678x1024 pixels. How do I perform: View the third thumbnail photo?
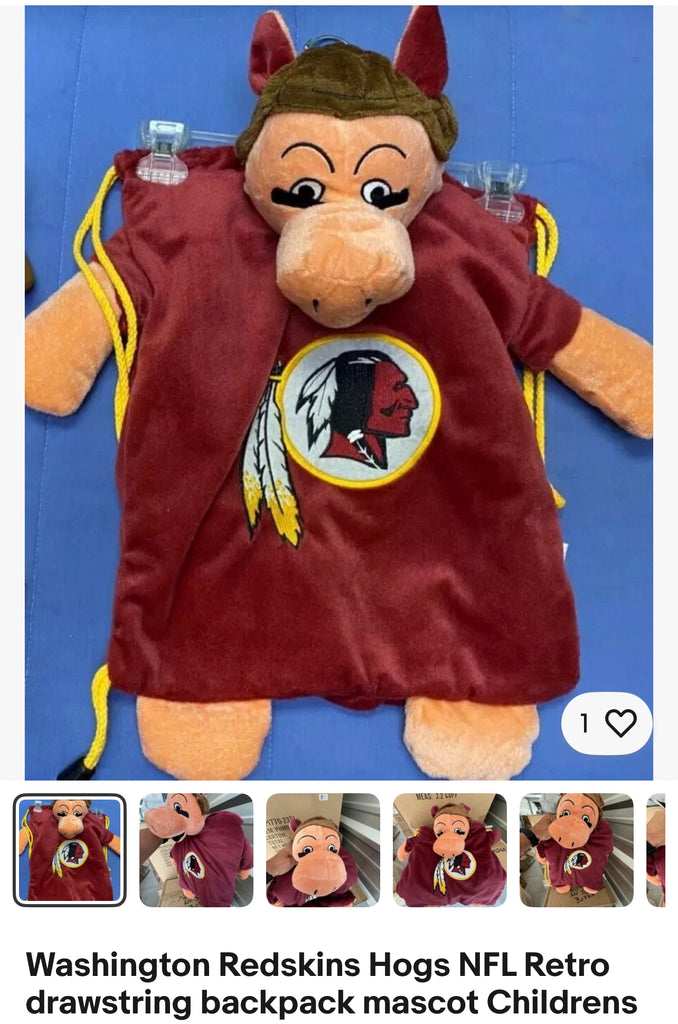323,849
